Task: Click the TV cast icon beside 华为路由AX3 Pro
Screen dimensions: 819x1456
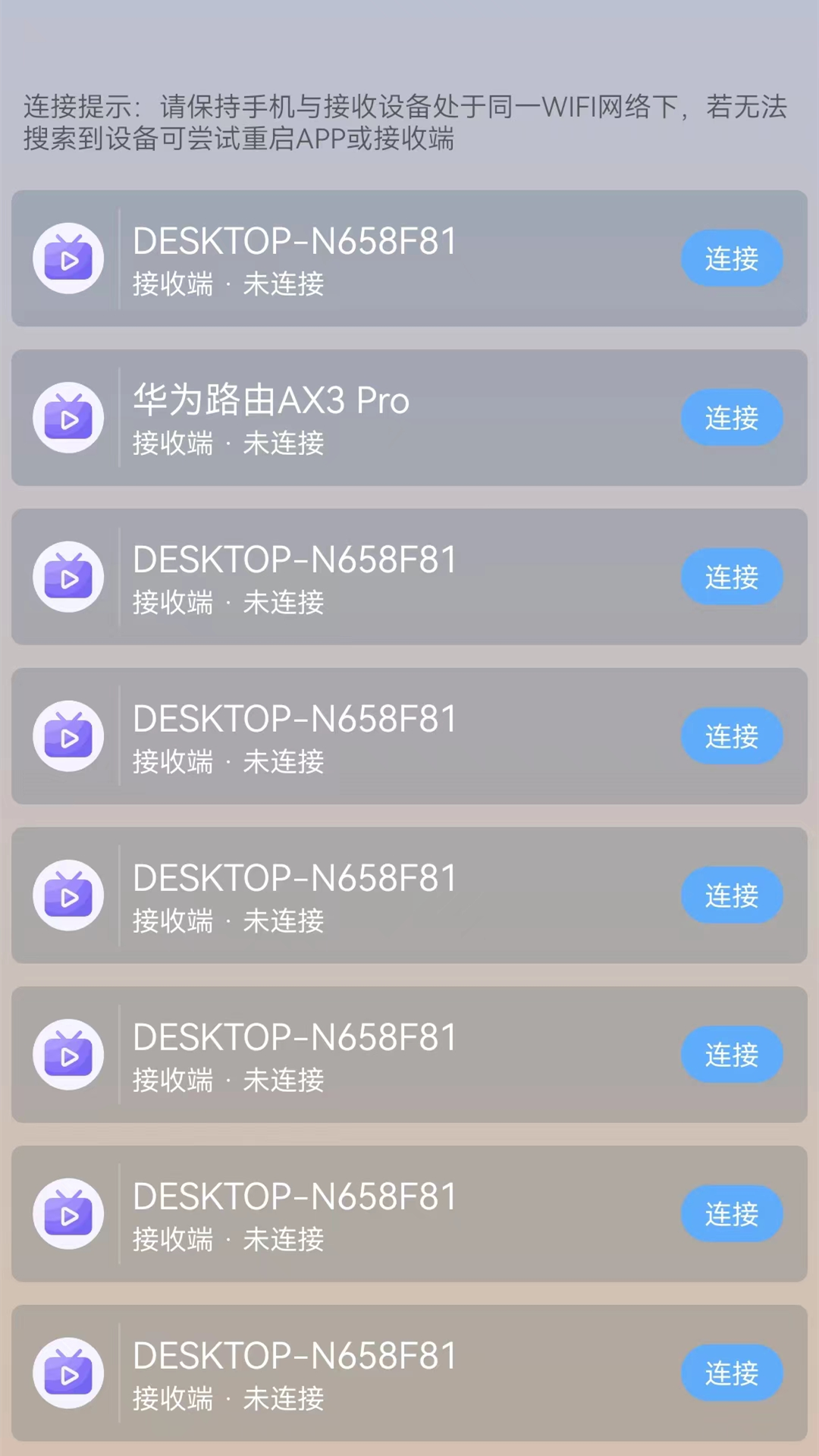Action: pyautogui.click(x=68, y=417)
